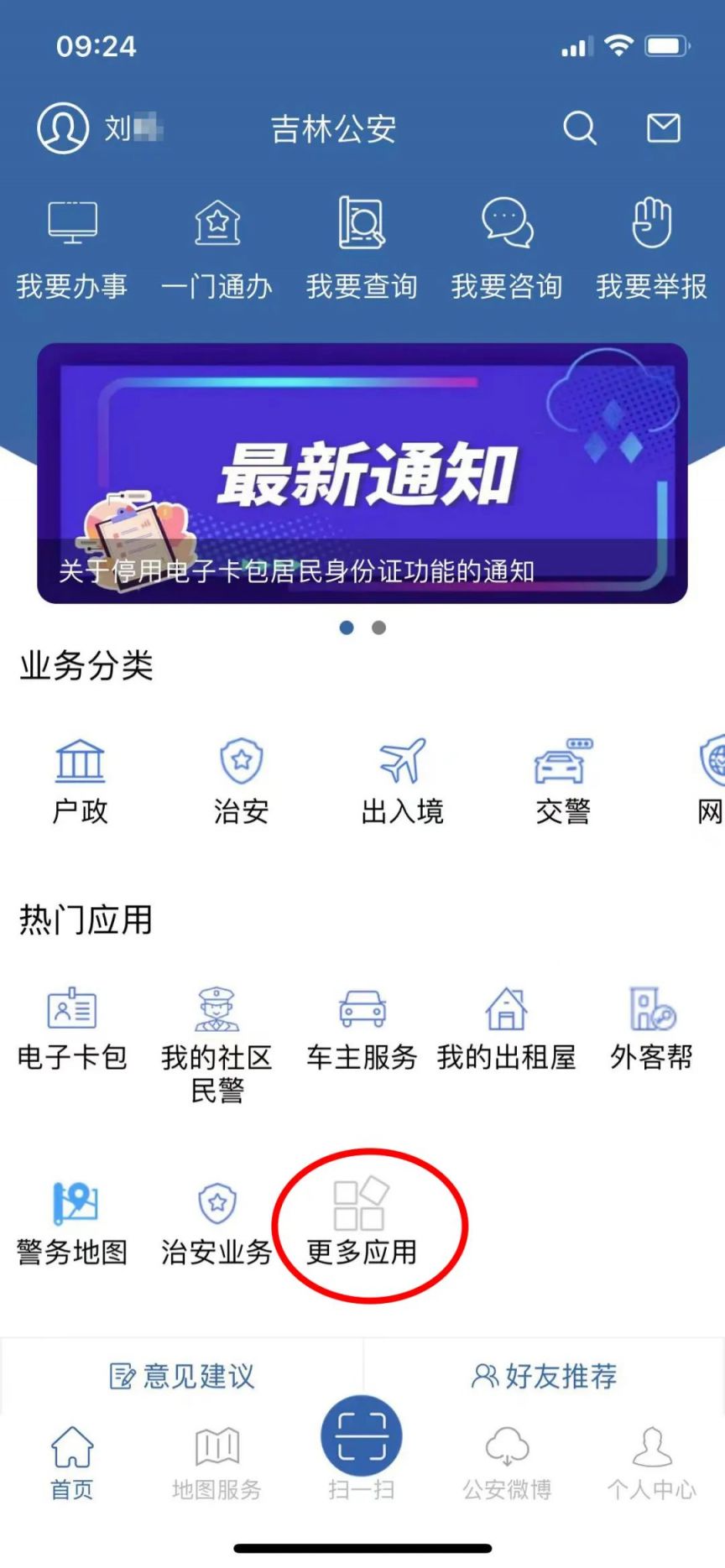Open 户政 business category
This screenshot has width=725, height=1568.
pos(80,780)
